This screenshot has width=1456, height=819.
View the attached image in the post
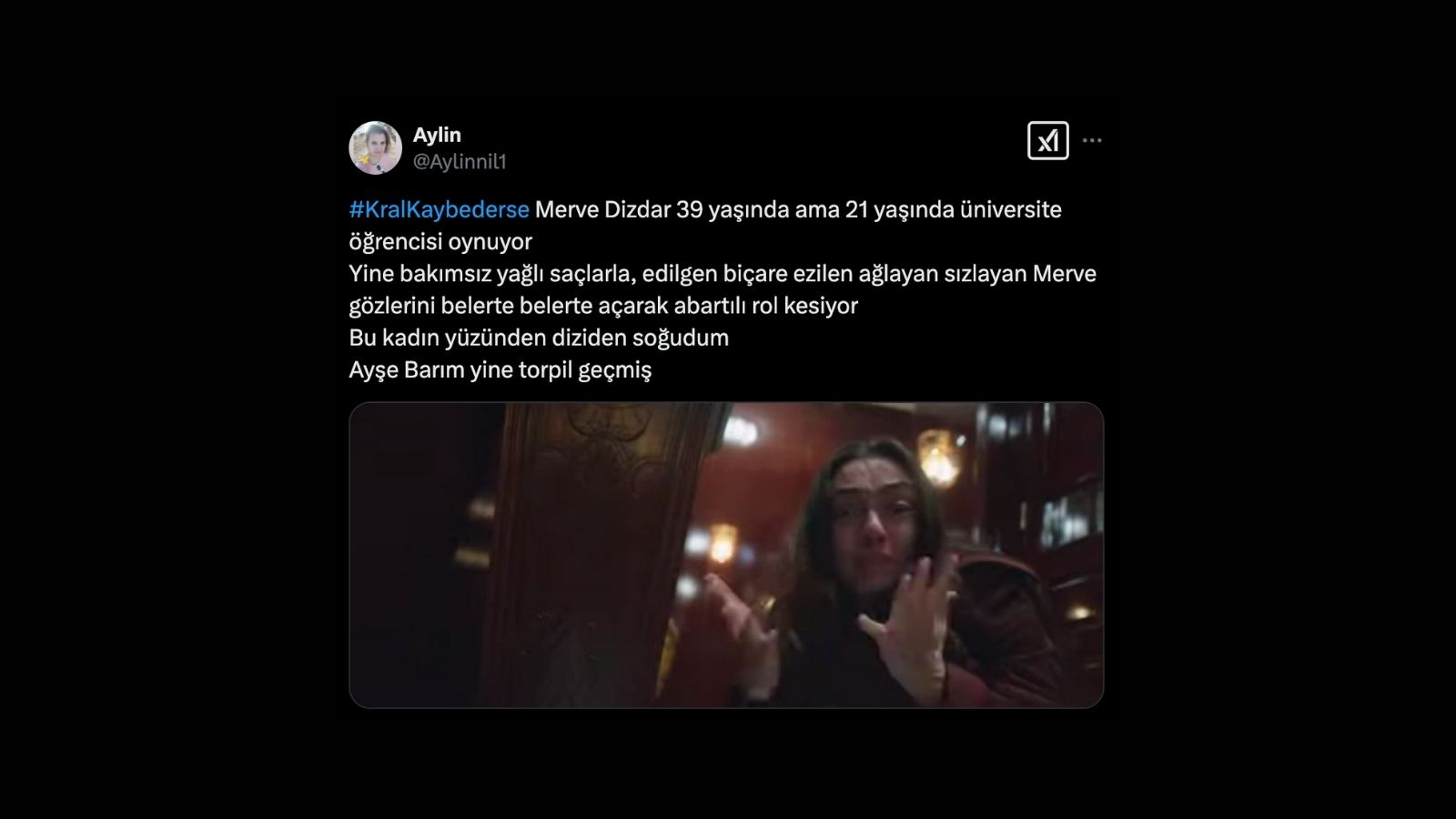[725, 555]
